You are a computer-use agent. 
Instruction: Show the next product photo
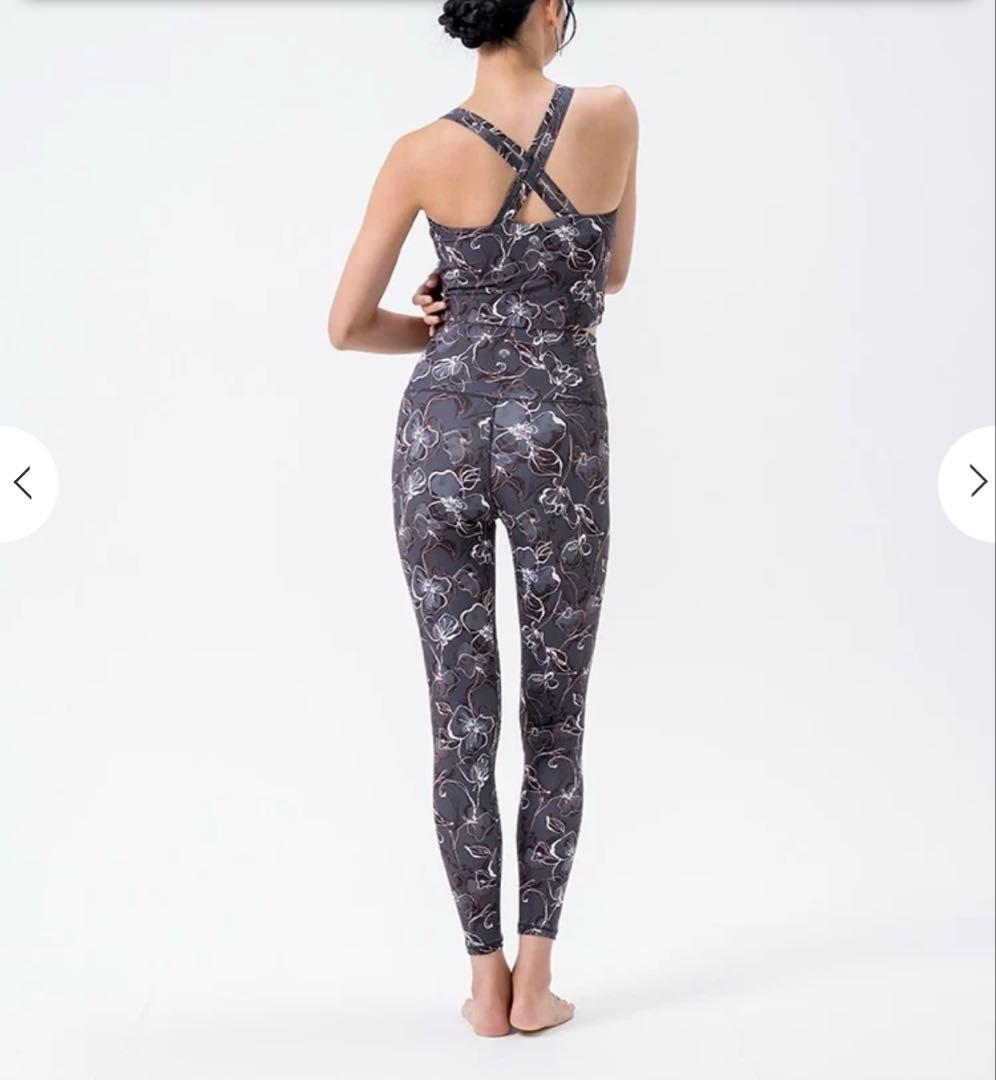tap(974, 482)
